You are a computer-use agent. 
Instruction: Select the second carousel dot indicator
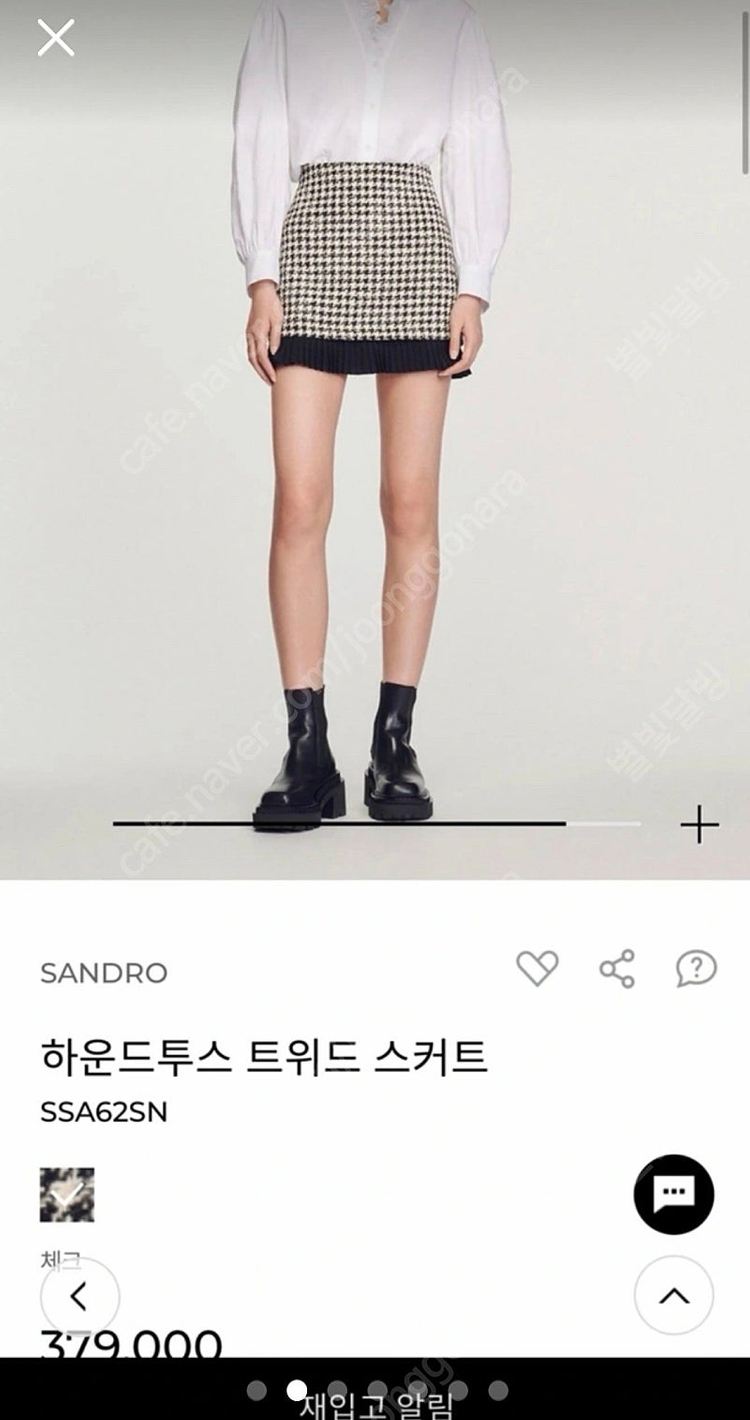[x=298, y=1389]
